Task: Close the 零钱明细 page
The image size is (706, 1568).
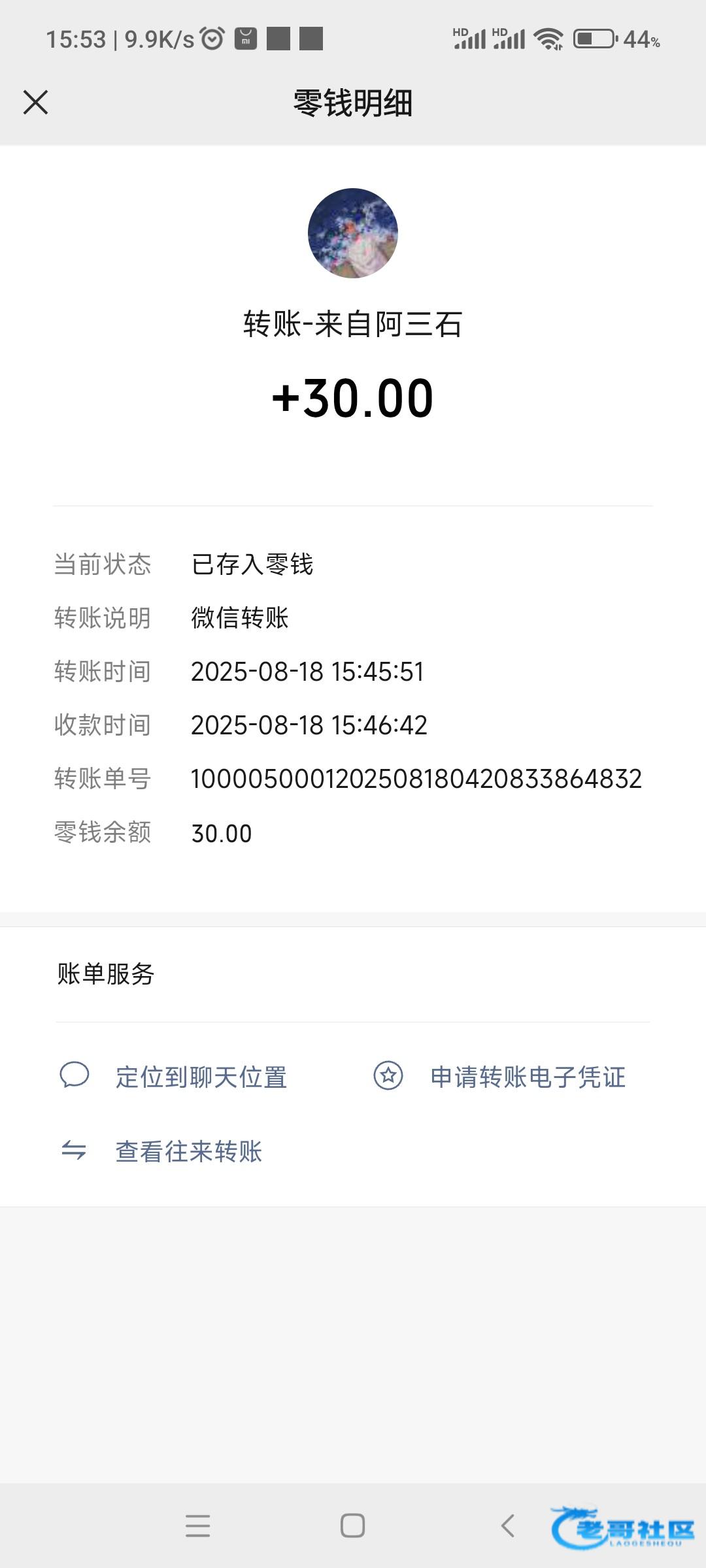Action: [35, 103]
